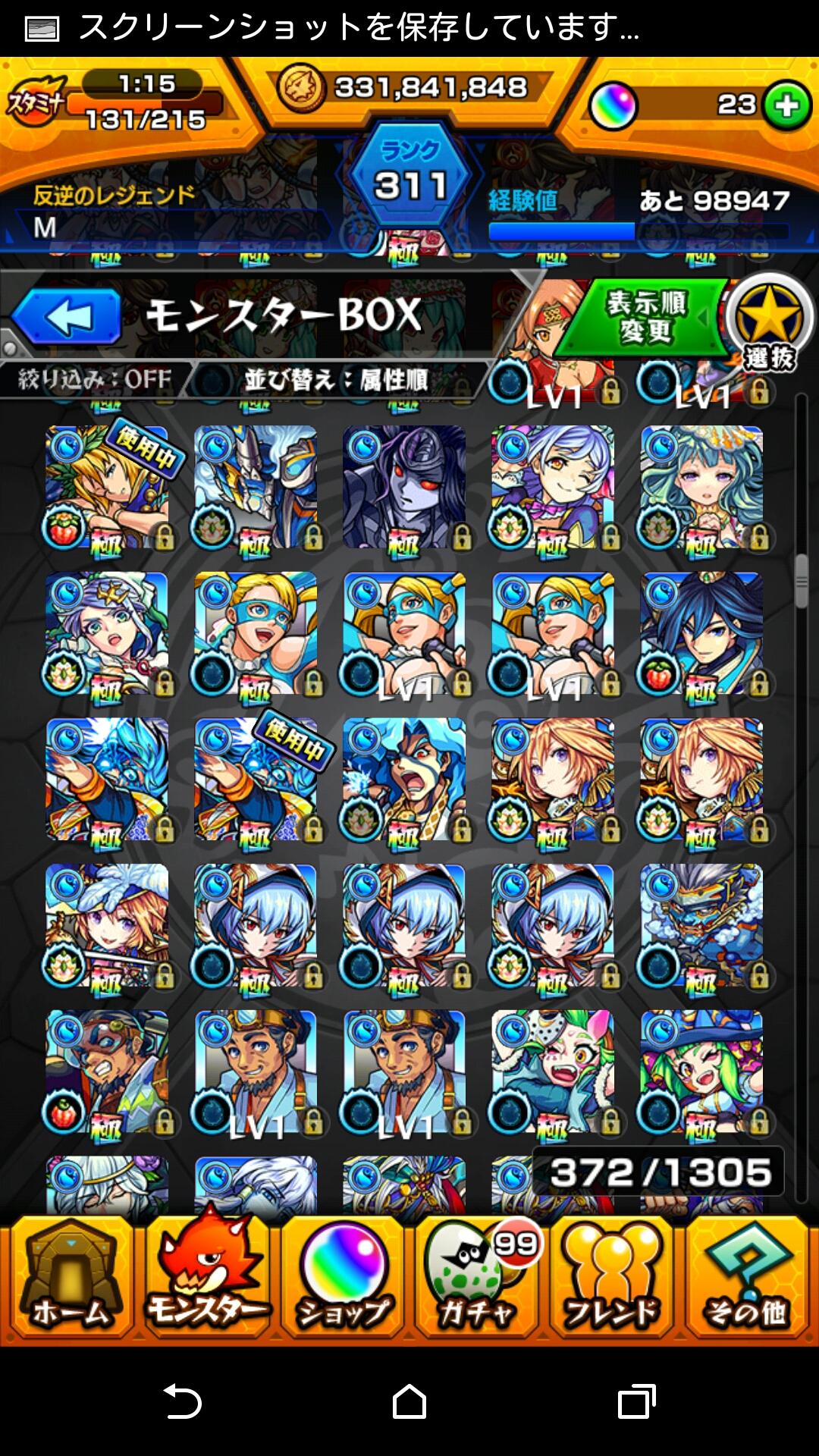This screenshot has height=1456, width=819.
Task: Tap the Android home button
Action: click(x=409, y=1401)
